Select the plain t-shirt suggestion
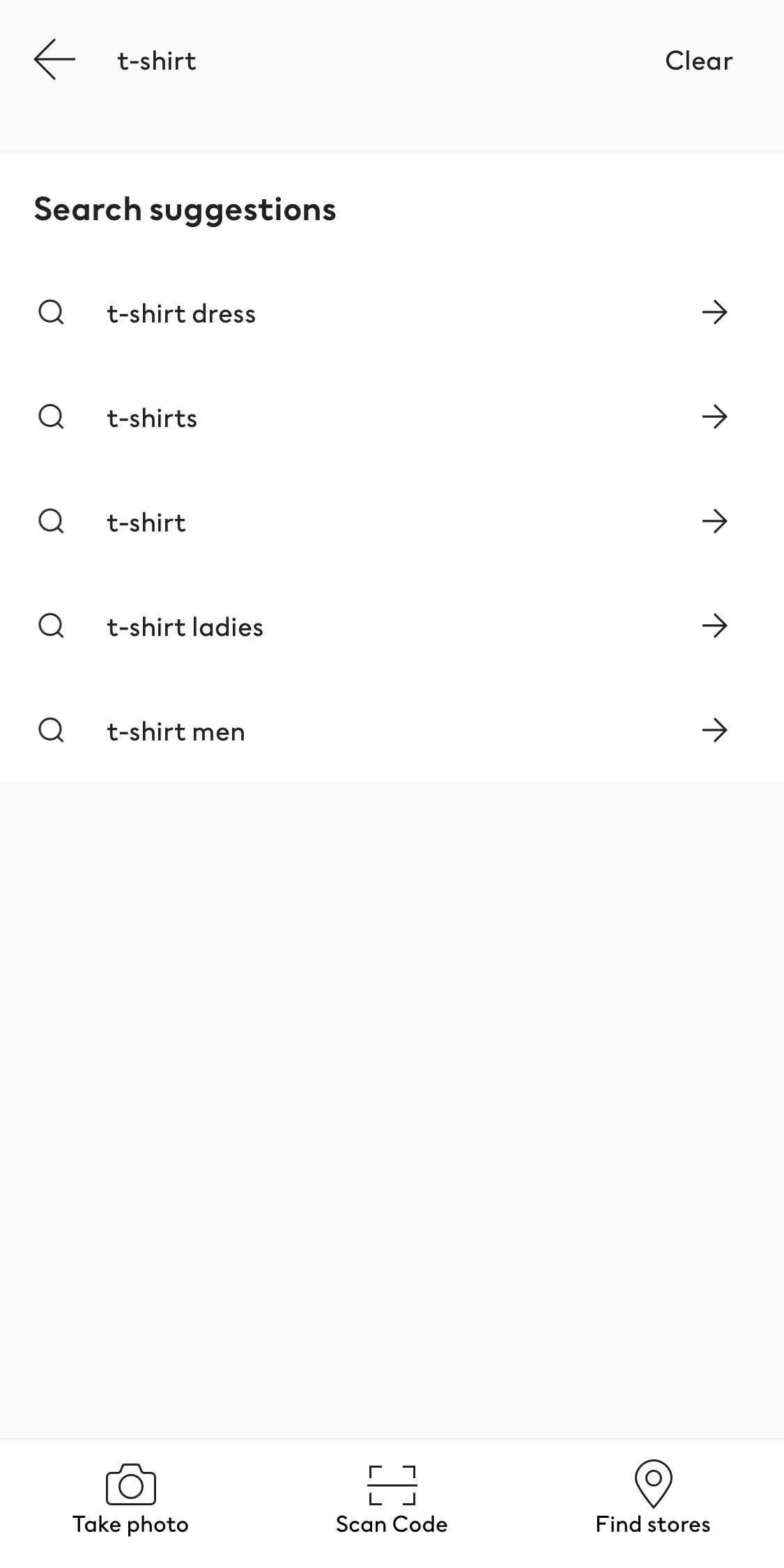The image size is (784, 1568). coord(146,522)
